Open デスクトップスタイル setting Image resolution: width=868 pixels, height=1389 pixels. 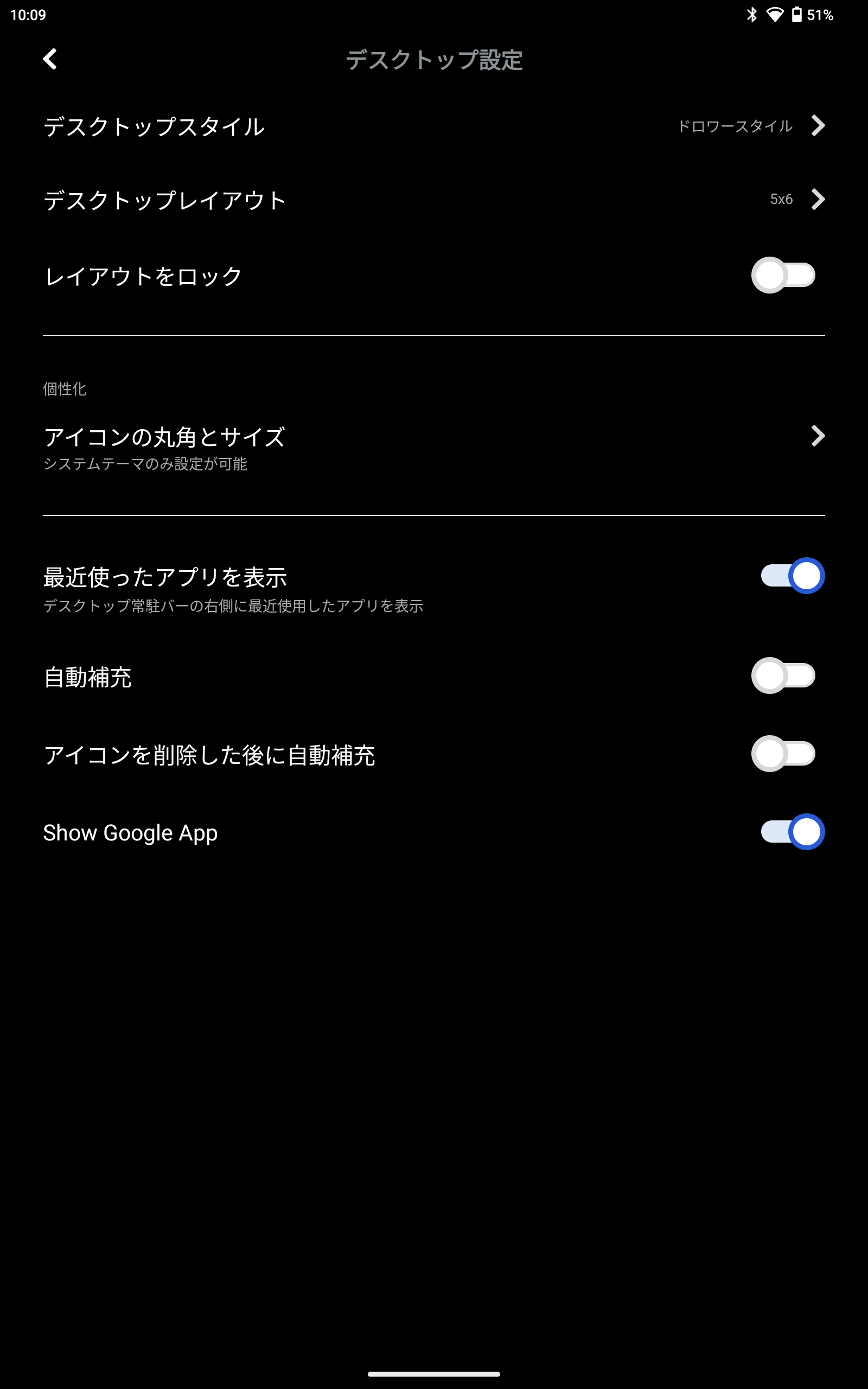433,126
